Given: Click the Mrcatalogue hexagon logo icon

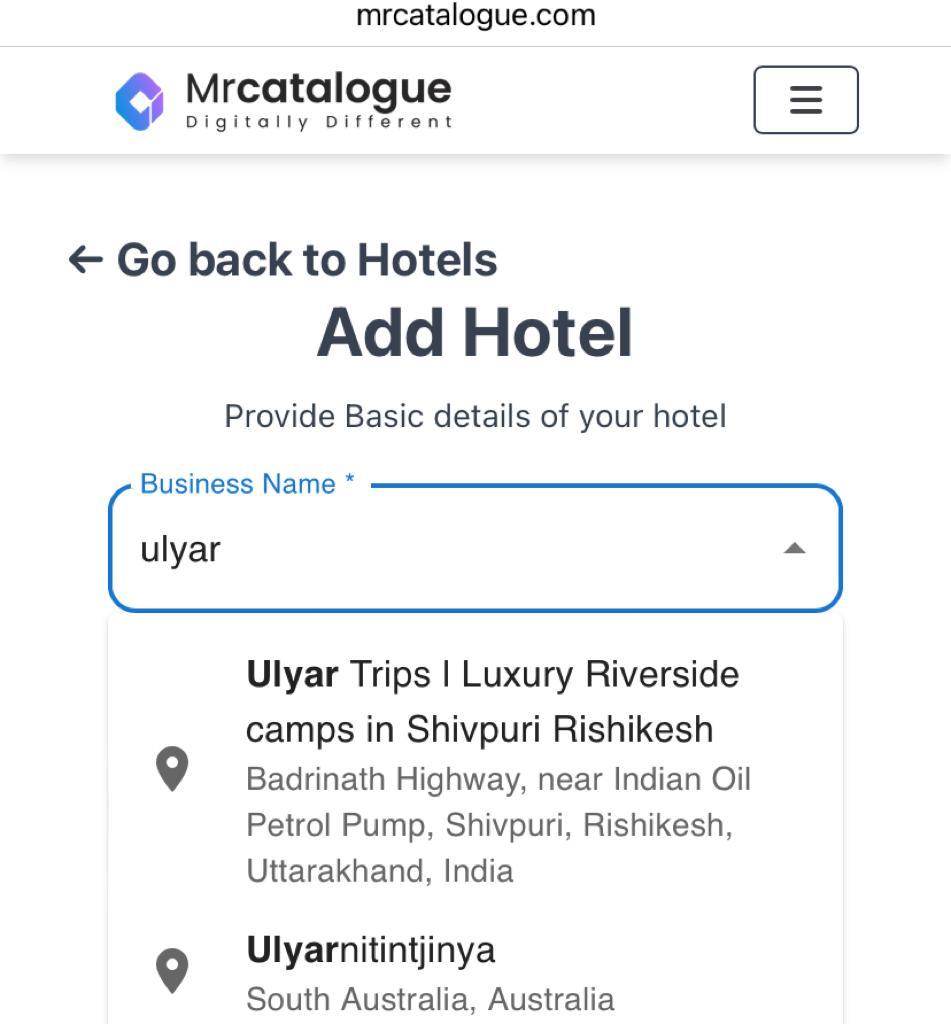Looking at the screenshot, I should (140, 99).
